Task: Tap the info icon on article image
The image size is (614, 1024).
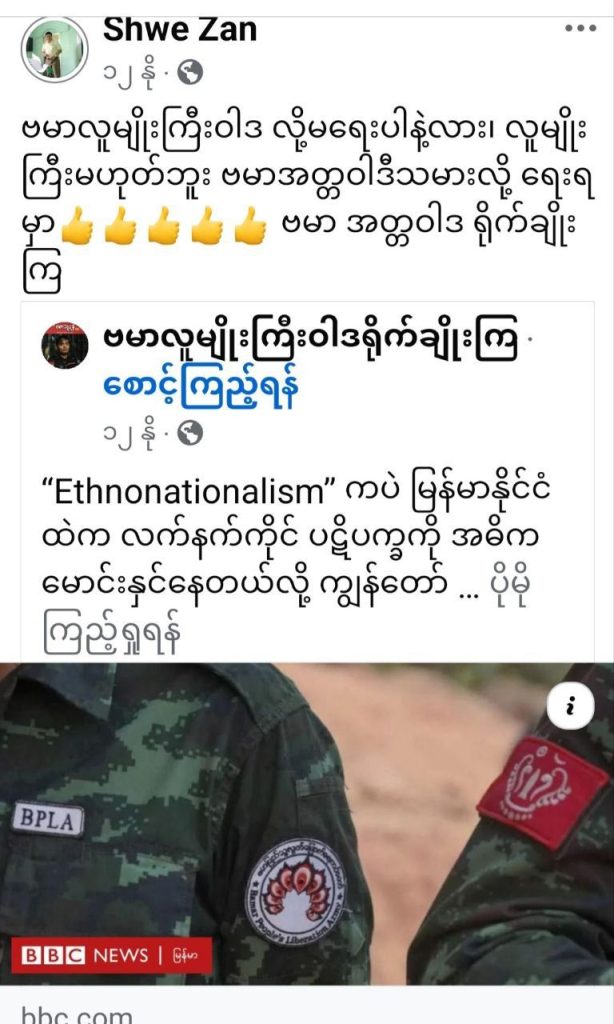Action: click(571, 707)
